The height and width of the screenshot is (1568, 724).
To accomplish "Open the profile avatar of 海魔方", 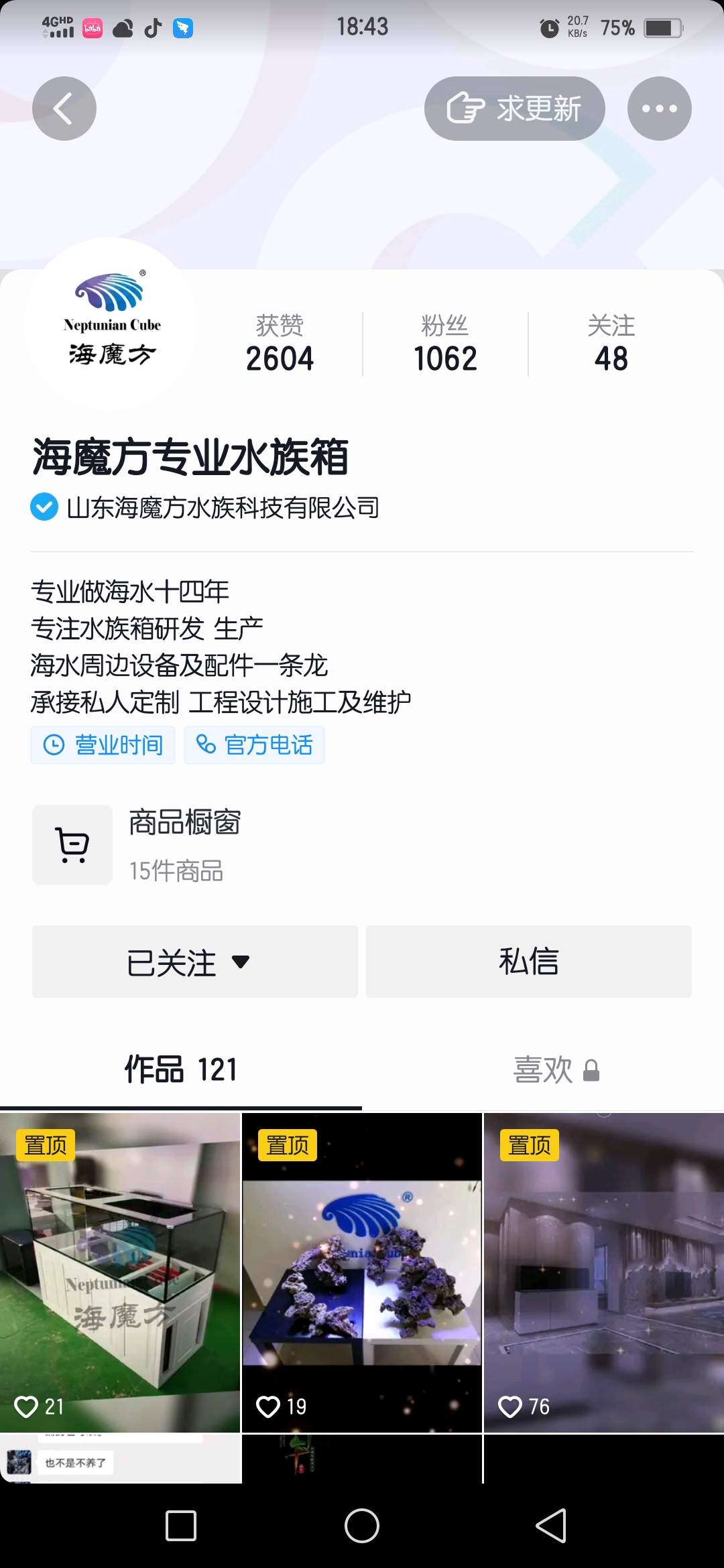I will [111, 323].
